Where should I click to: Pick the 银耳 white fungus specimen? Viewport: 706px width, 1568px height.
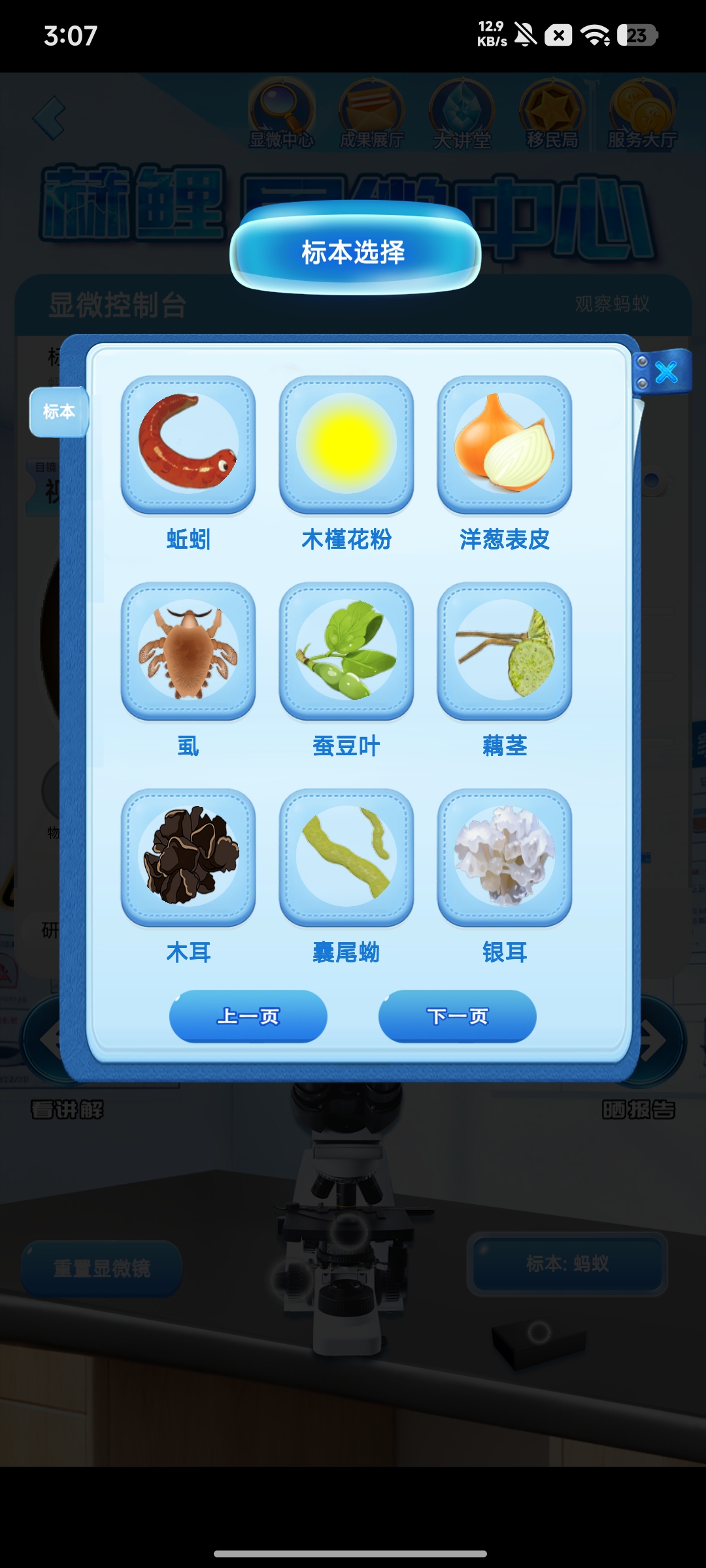(505, 857)
